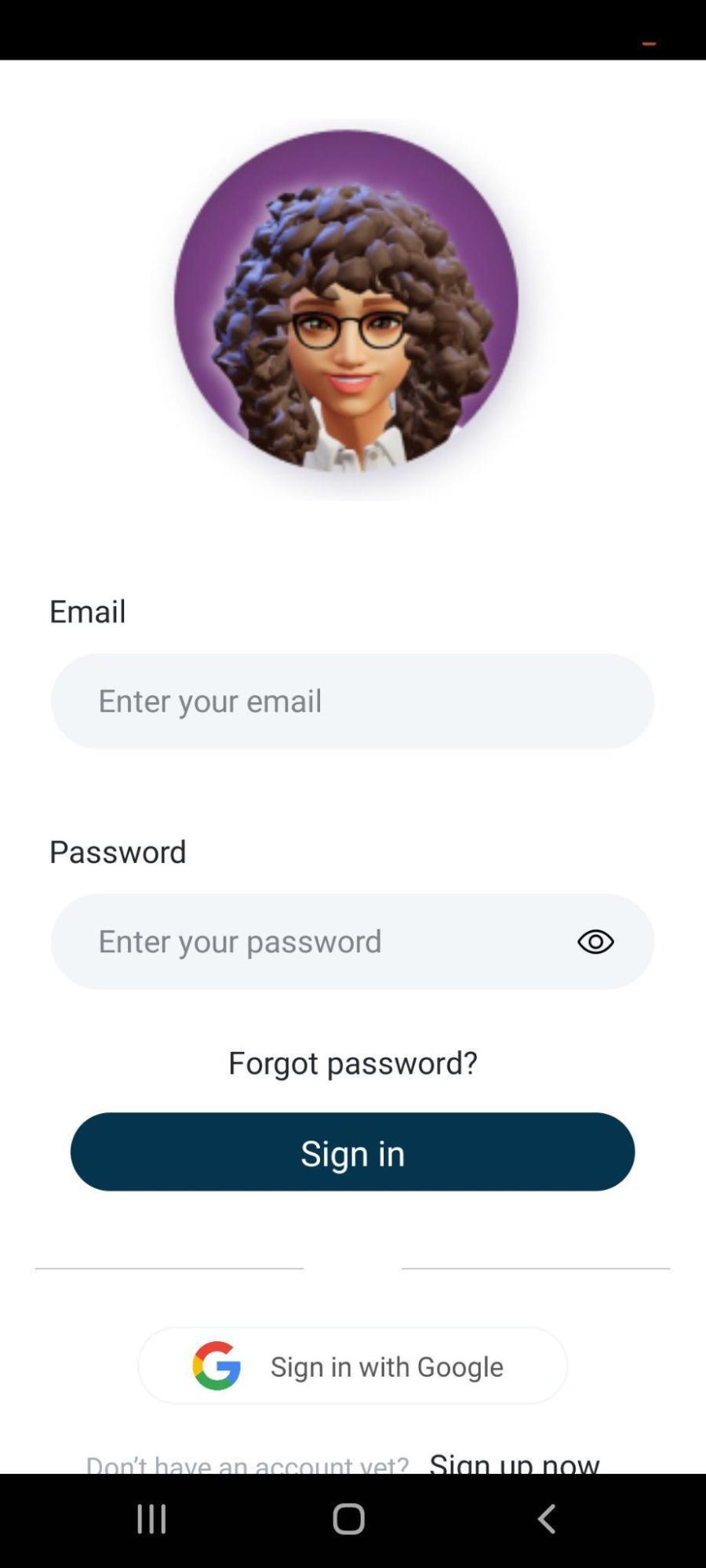
Task: Sign in with Google
Action: (352, 1366)
